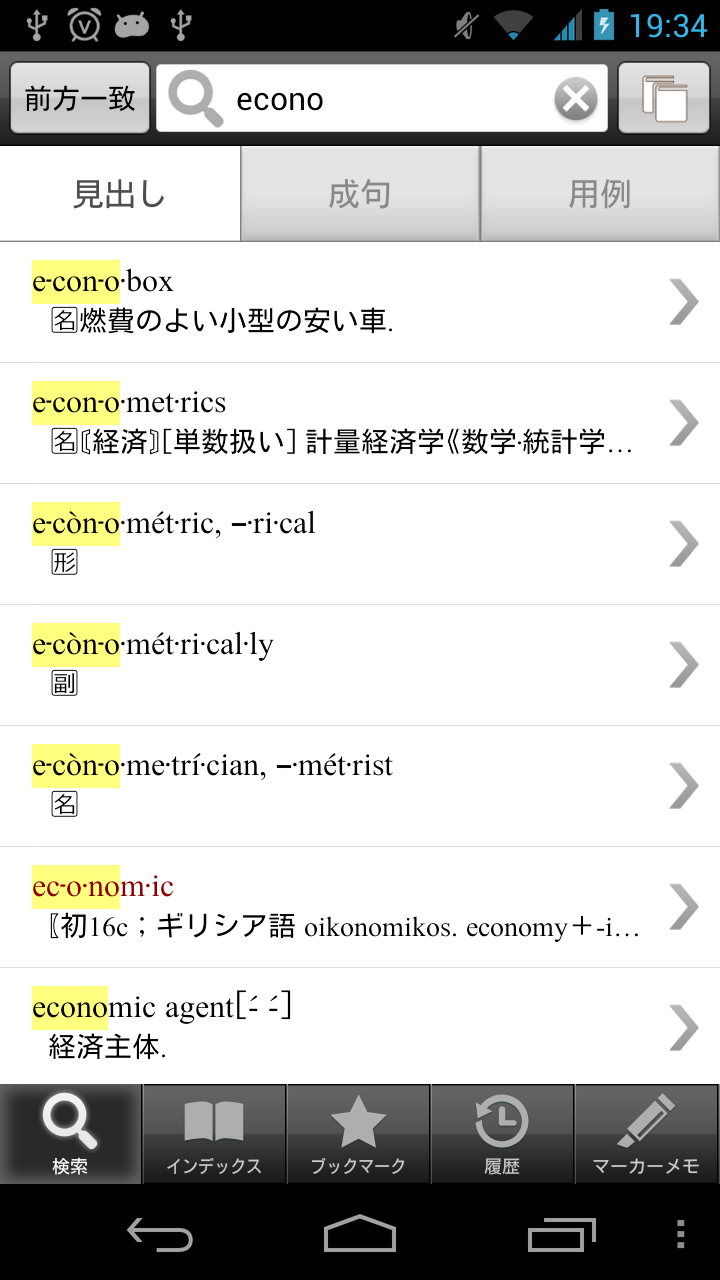The image size is (720, 1280).
Task: Switch to the 用例 tab
Action: pyautogui.click(x=600, y=194)
